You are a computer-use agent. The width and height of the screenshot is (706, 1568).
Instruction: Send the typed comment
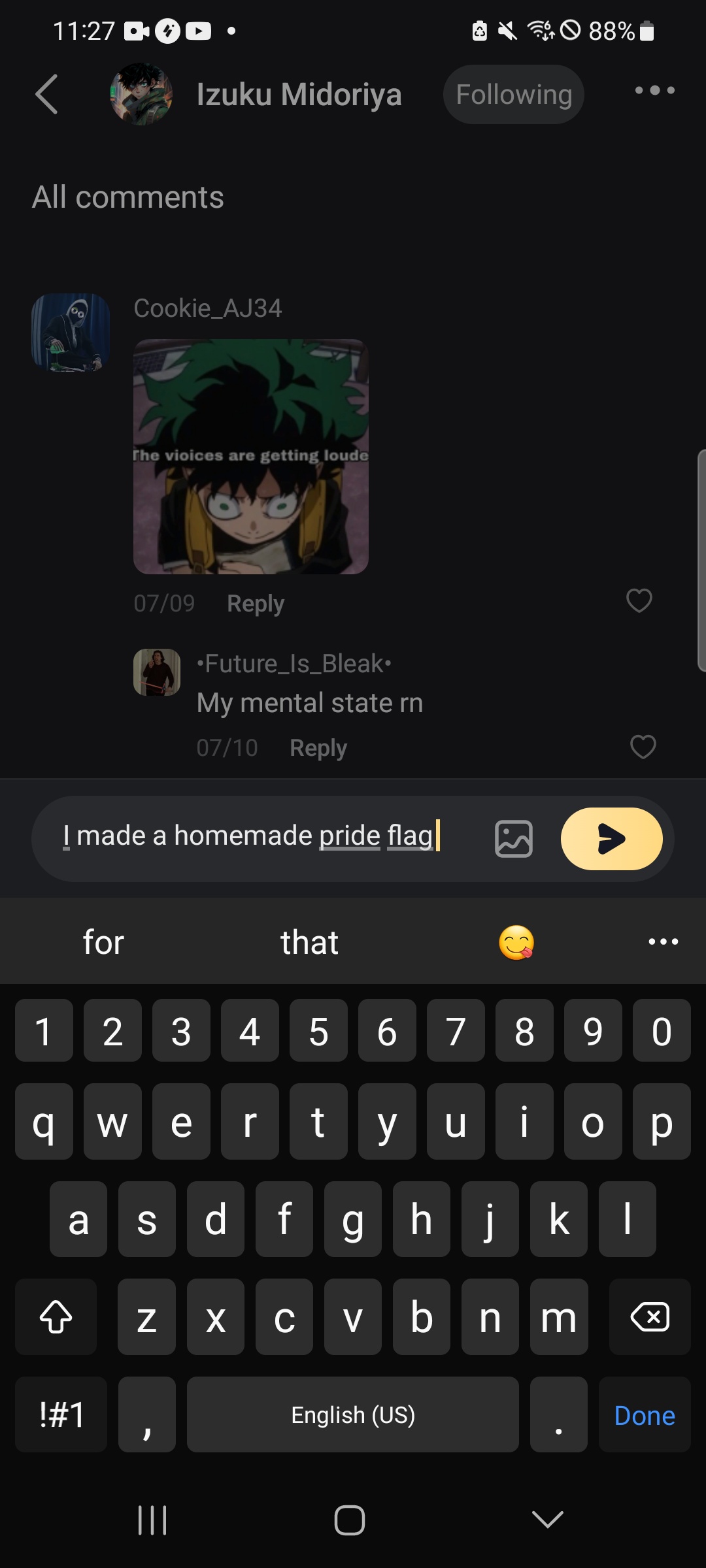[x=611, y=838]
